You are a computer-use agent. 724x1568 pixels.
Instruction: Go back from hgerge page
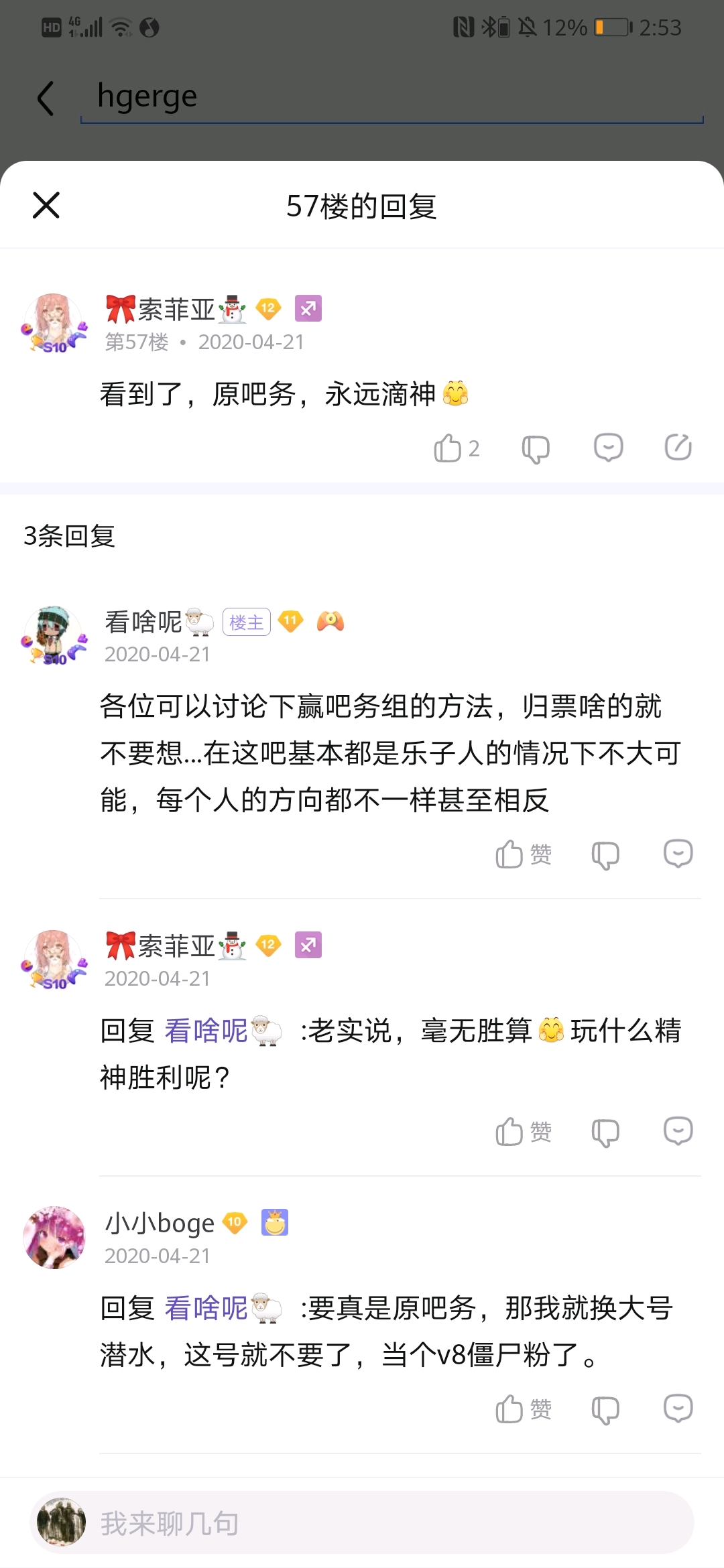tap(46, 99)
